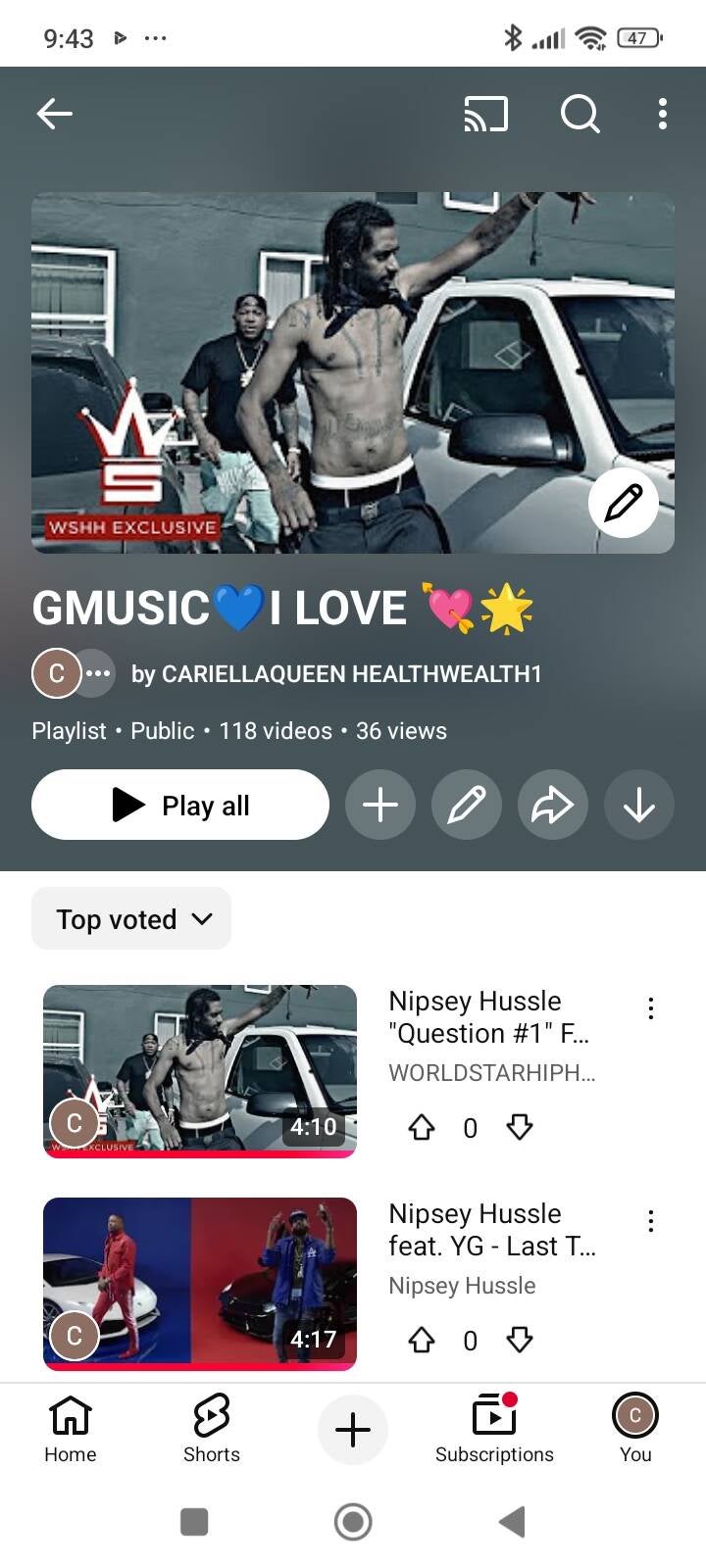Downvote the "Question #1" video

(520, 1127)
